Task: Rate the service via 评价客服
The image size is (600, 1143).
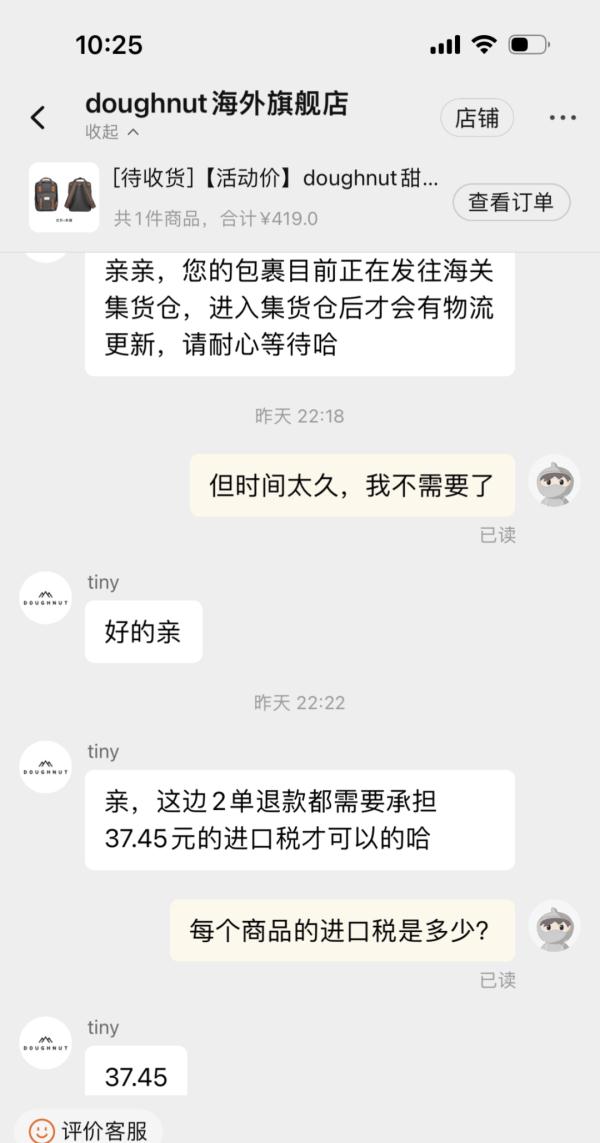Action: 88,1130
